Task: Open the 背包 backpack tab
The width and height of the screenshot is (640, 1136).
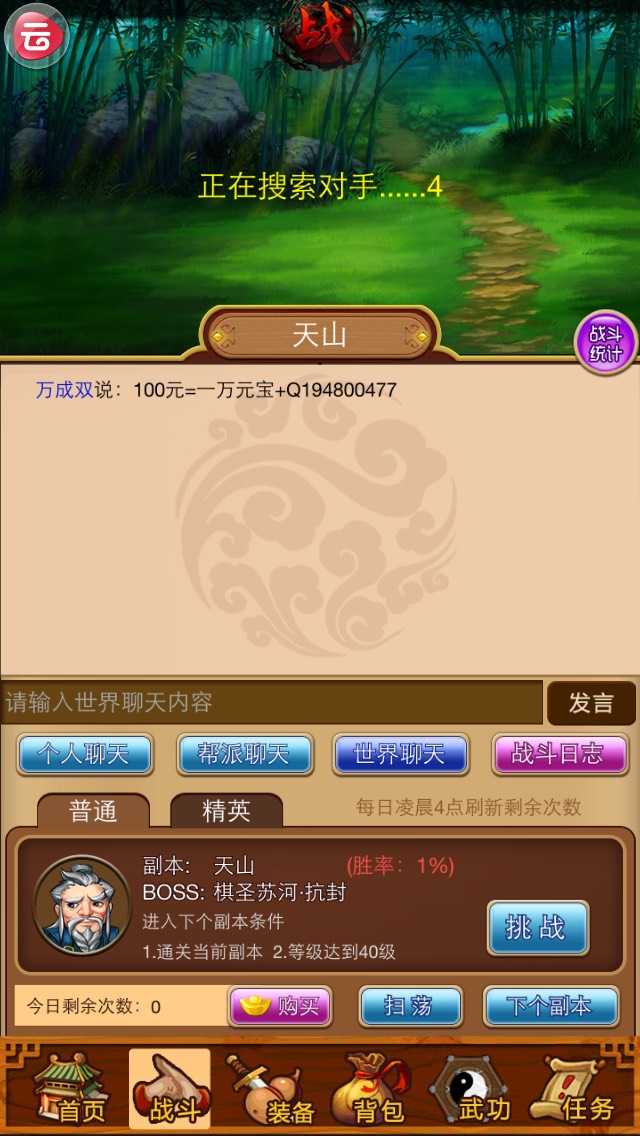Action: point(371,1090)
